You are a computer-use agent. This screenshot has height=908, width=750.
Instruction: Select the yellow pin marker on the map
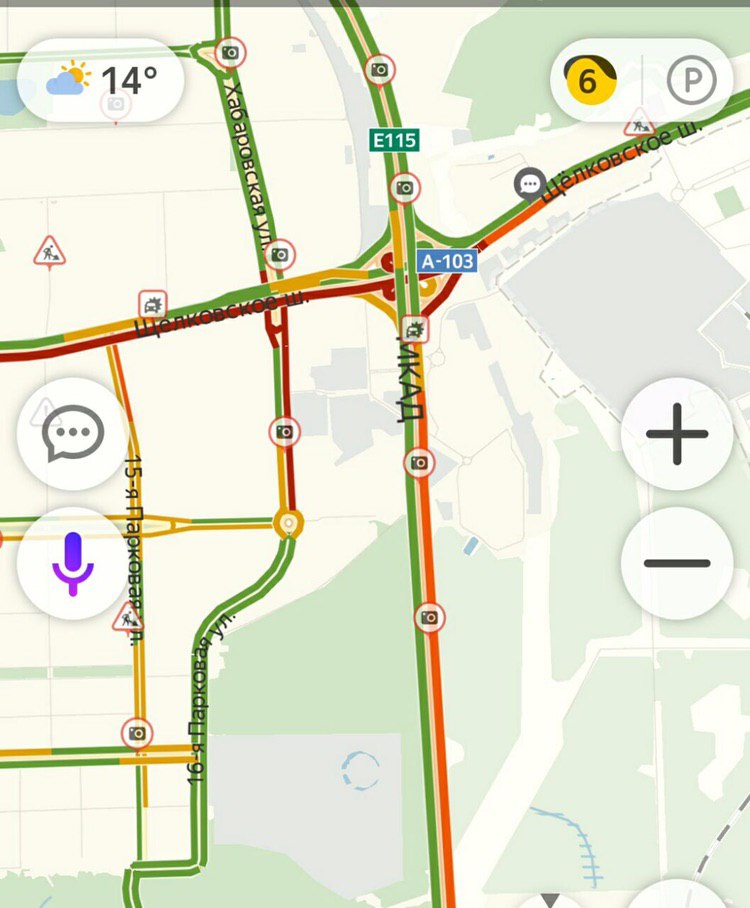tap(289, 523)
